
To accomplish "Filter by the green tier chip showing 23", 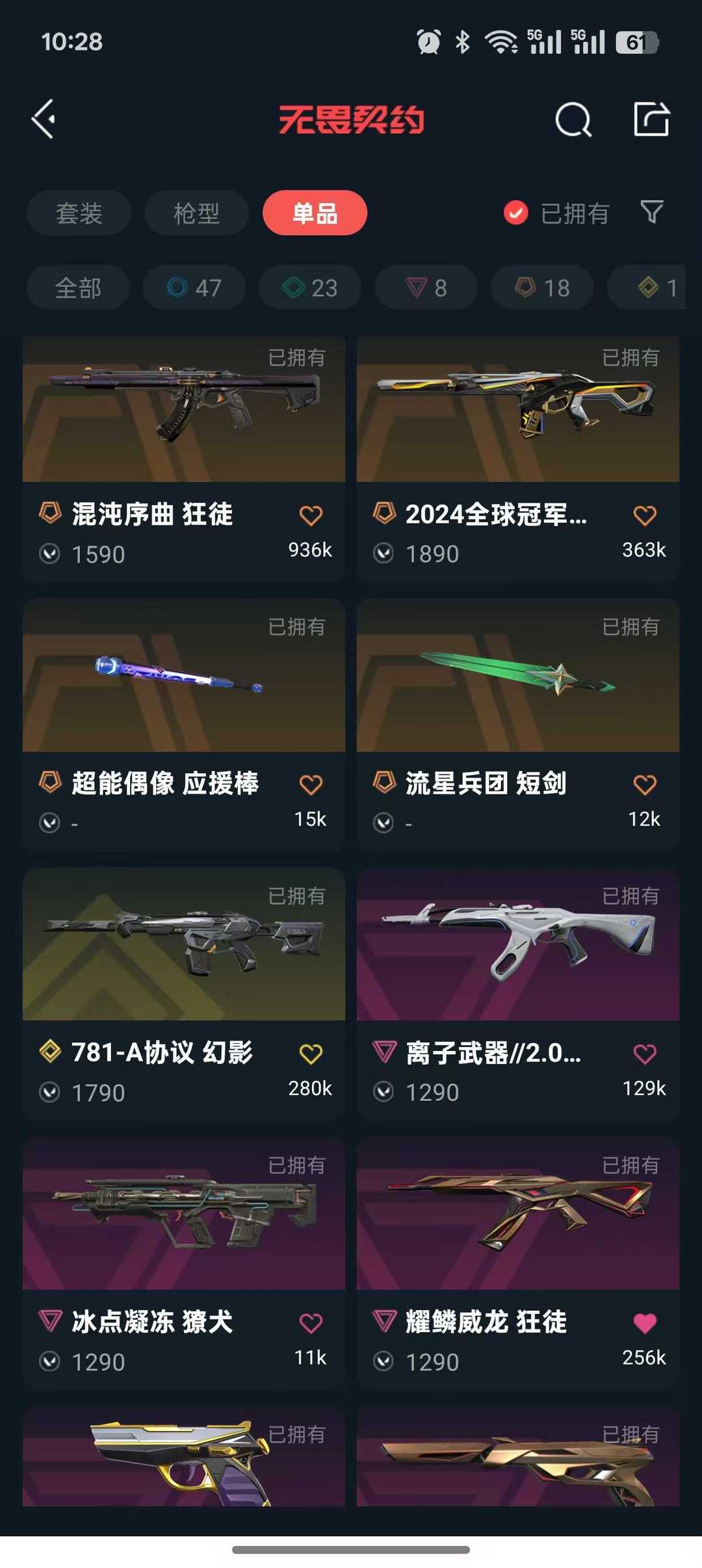I will (x=310, y=287).
